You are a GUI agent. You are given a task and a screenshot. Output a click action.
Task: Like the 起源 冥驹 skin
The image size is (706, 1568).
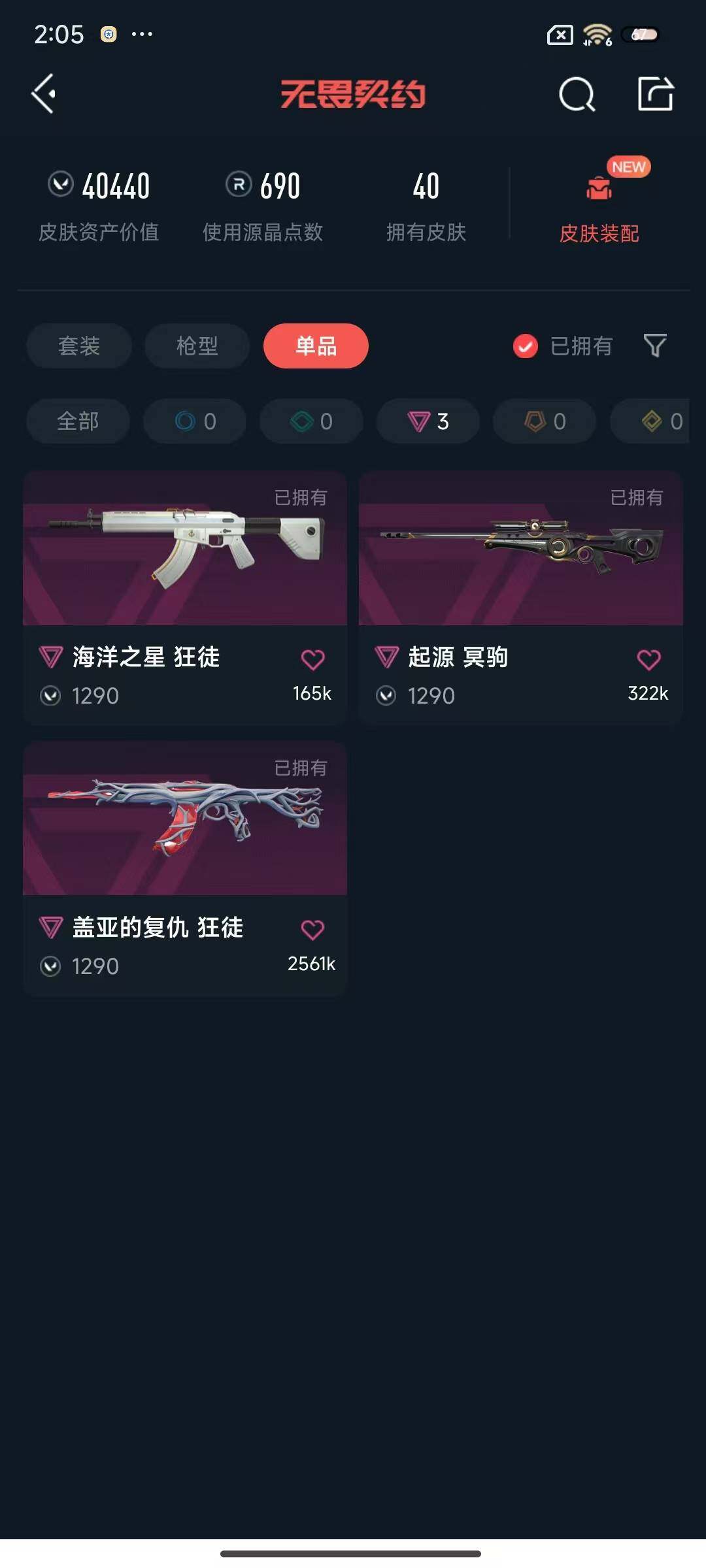click(648, 659)
